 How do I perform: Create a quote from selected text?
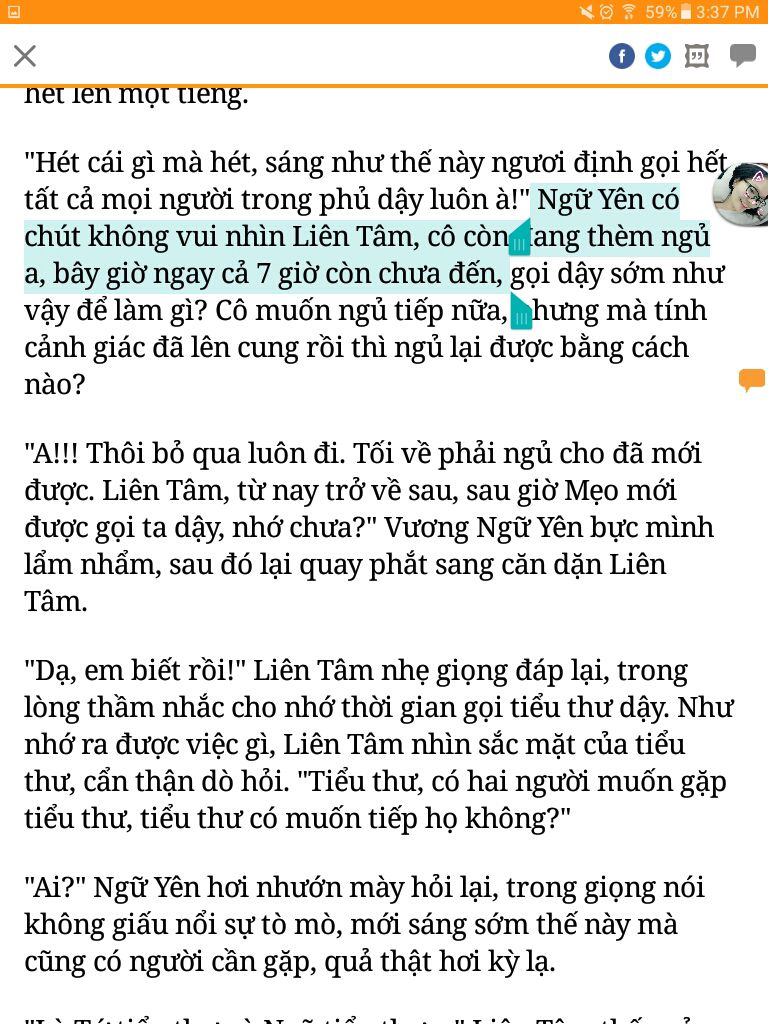pos(697,56)
